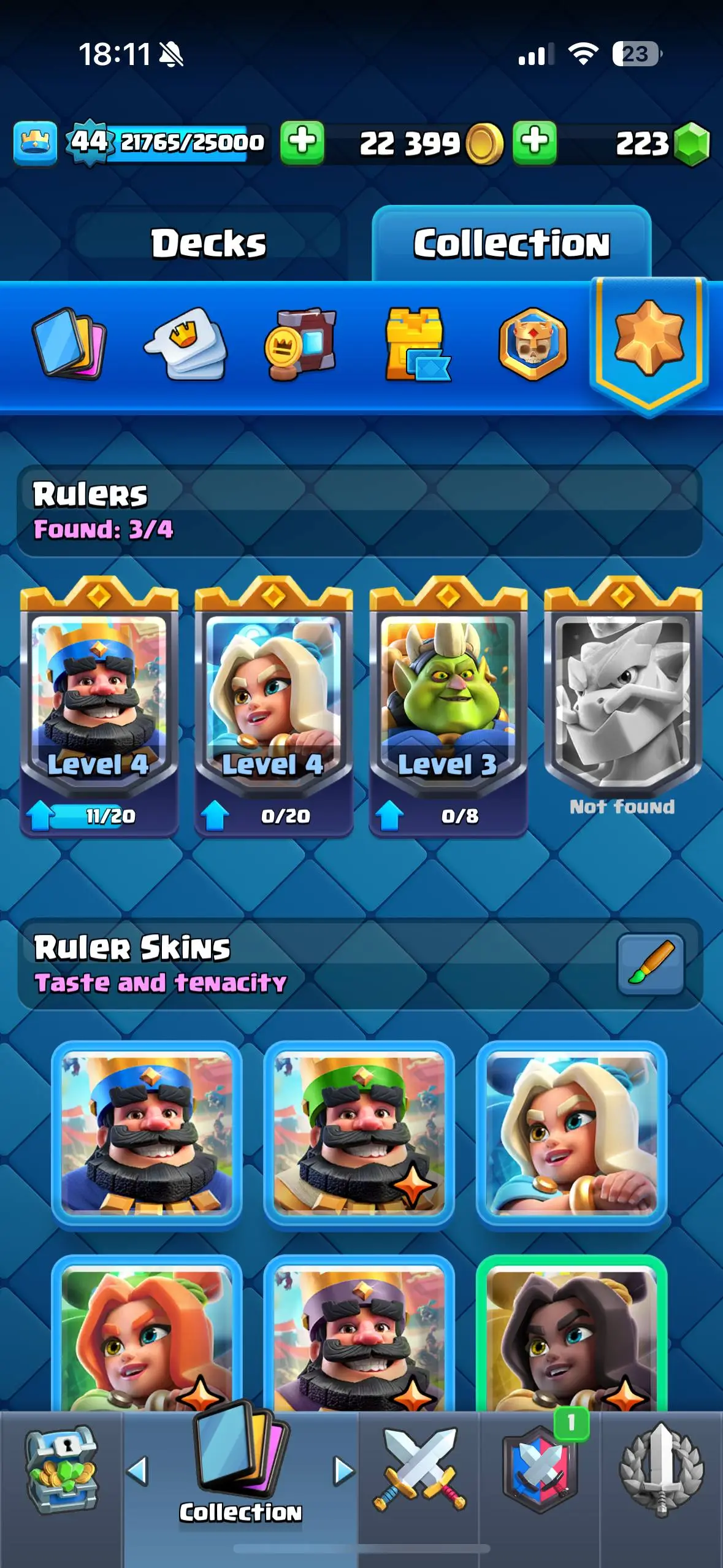Open the shop chest tab
723x1568 pixels.
pos(61,1471)
